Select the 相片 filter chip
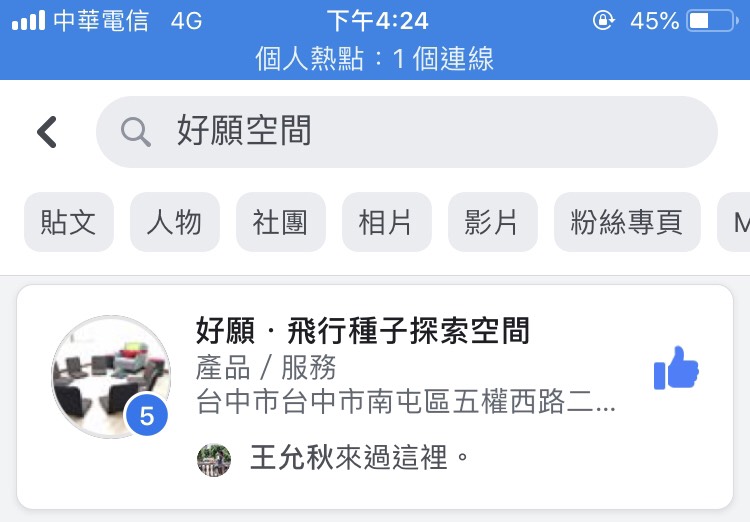The image size is (750, 522). [x=386, y=222]
